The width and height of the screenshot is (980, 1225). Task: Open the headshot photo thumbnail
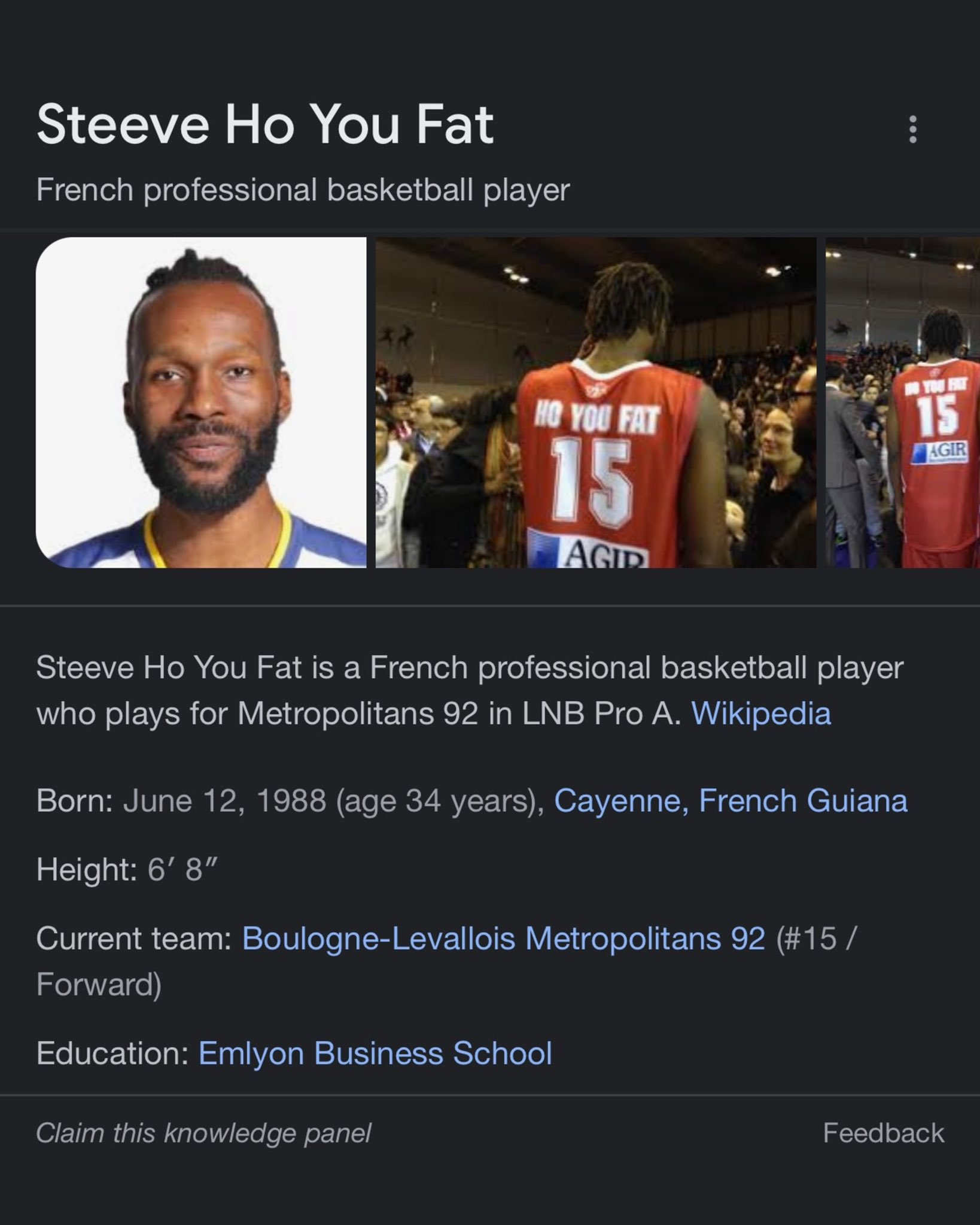(x=201, y=403)
